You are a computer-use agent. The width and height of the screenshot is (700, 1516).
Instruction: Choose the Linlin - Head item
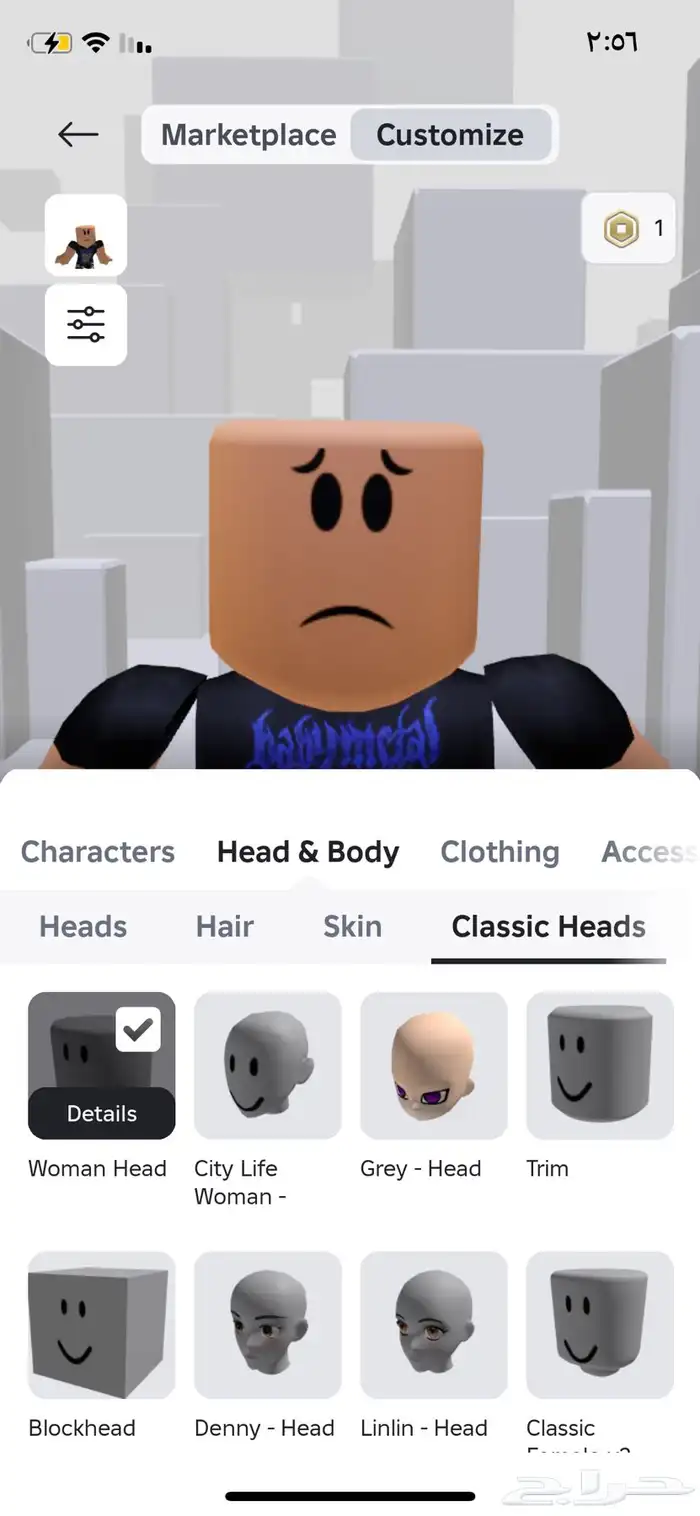(x=433, y=1325)
